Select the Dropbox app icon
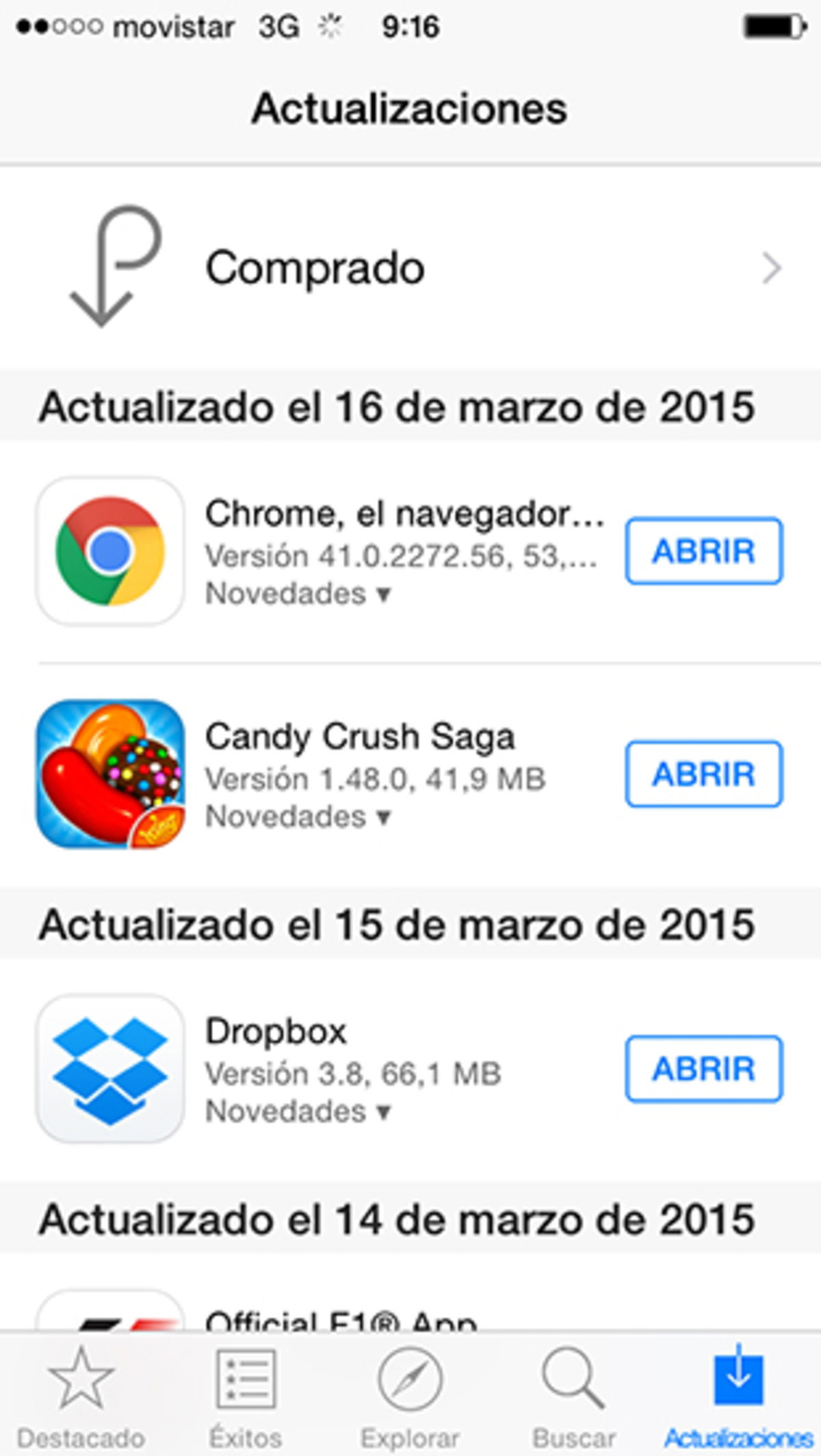 pos(108,1070)
